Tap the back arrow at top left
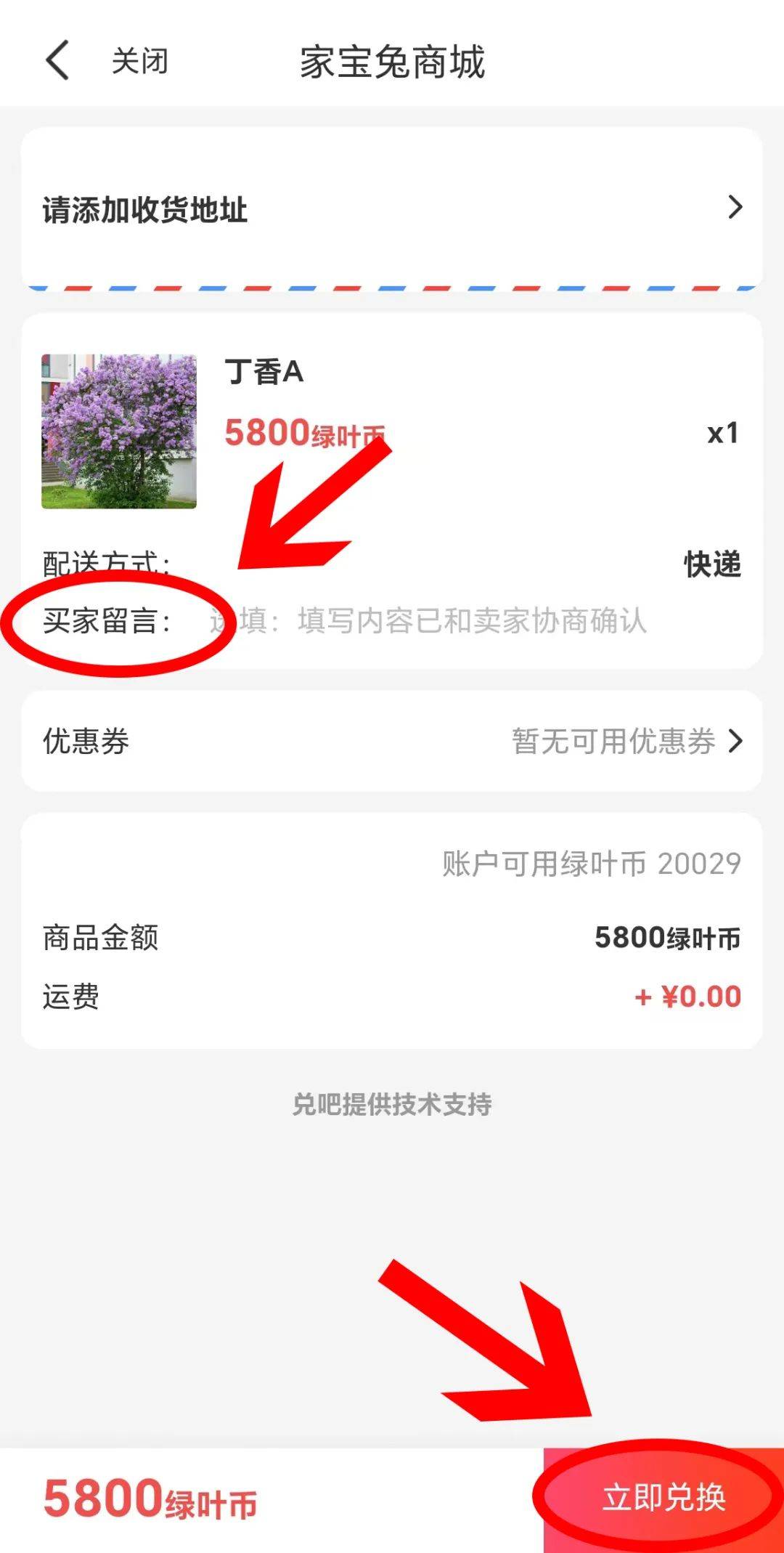 point(57,62)
